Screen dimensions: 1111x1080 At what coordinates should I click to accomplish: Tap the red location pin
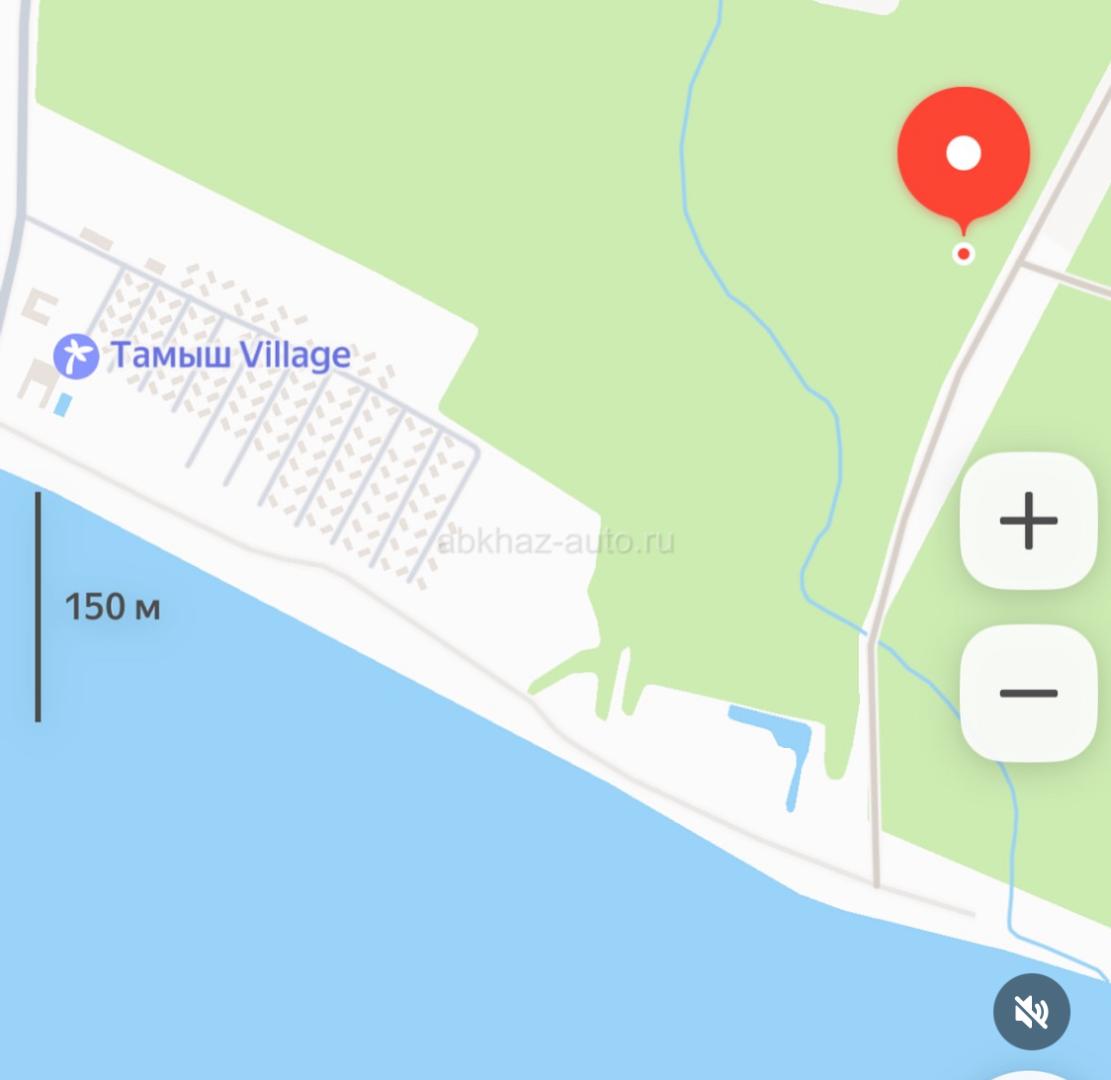point(963,157)
